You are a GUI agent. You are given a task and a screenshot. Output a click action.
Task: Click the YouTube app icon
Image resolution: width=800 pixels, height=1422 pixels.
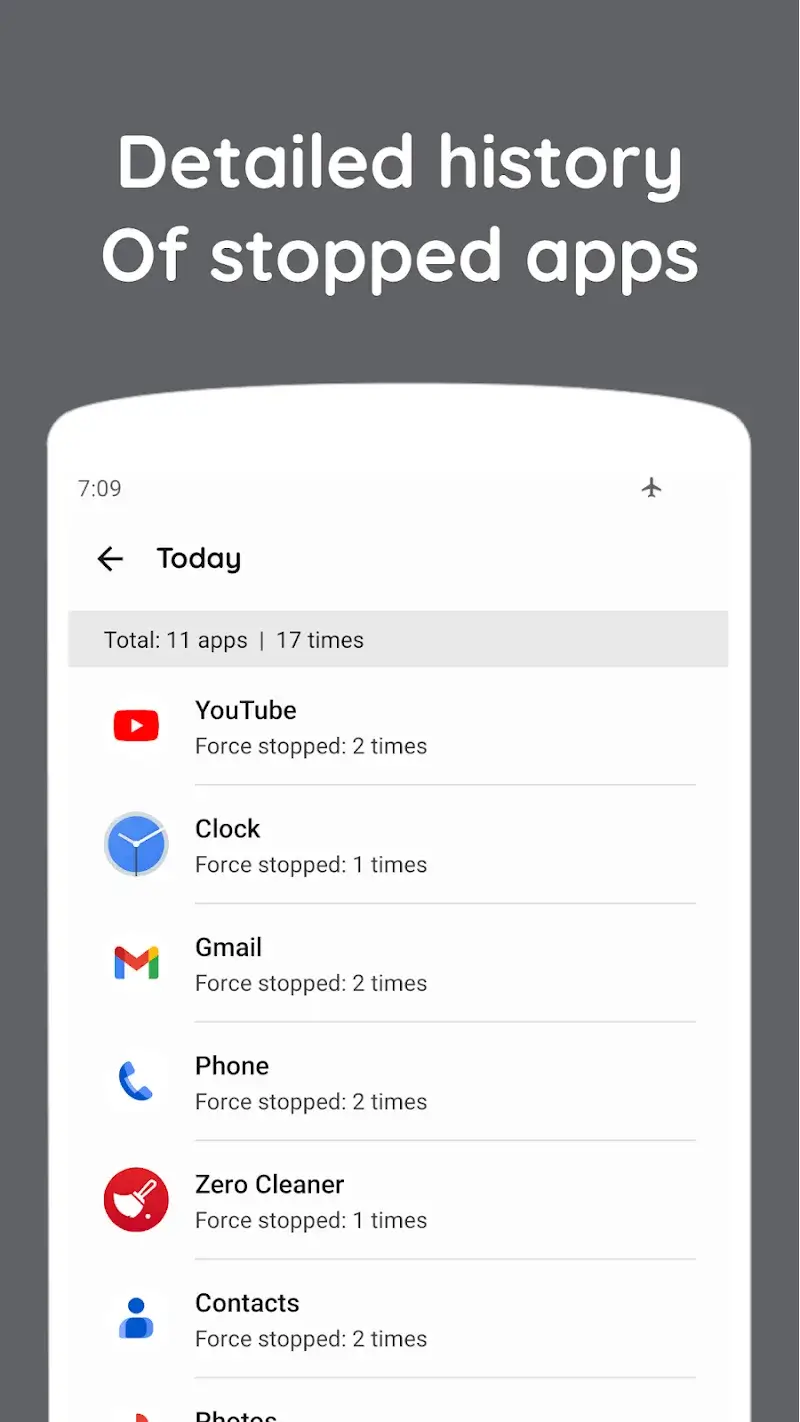click(x=136, y=725)
